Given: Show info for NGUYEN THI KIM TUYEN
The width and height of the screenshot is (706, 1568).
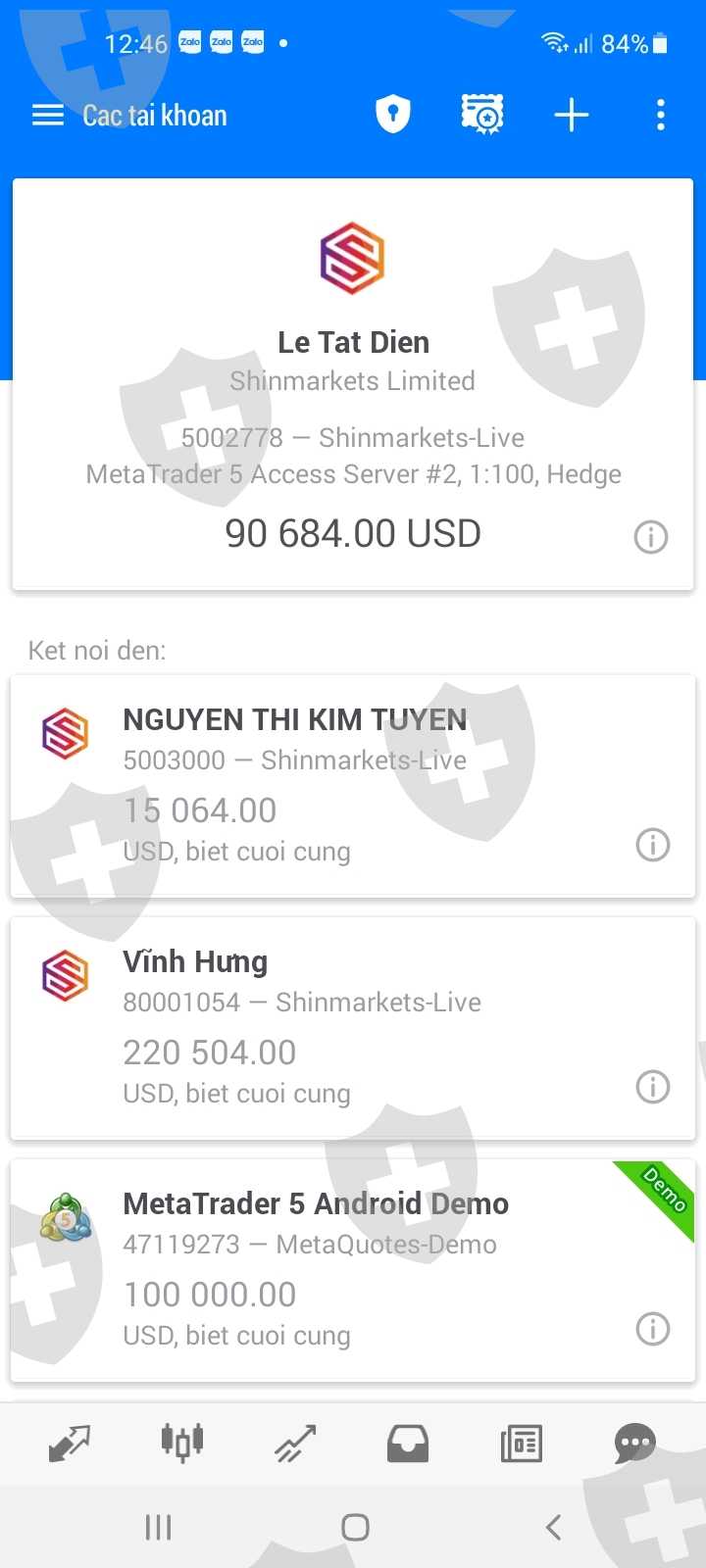Looking at the screenshot, I should [x=653, y=845].
